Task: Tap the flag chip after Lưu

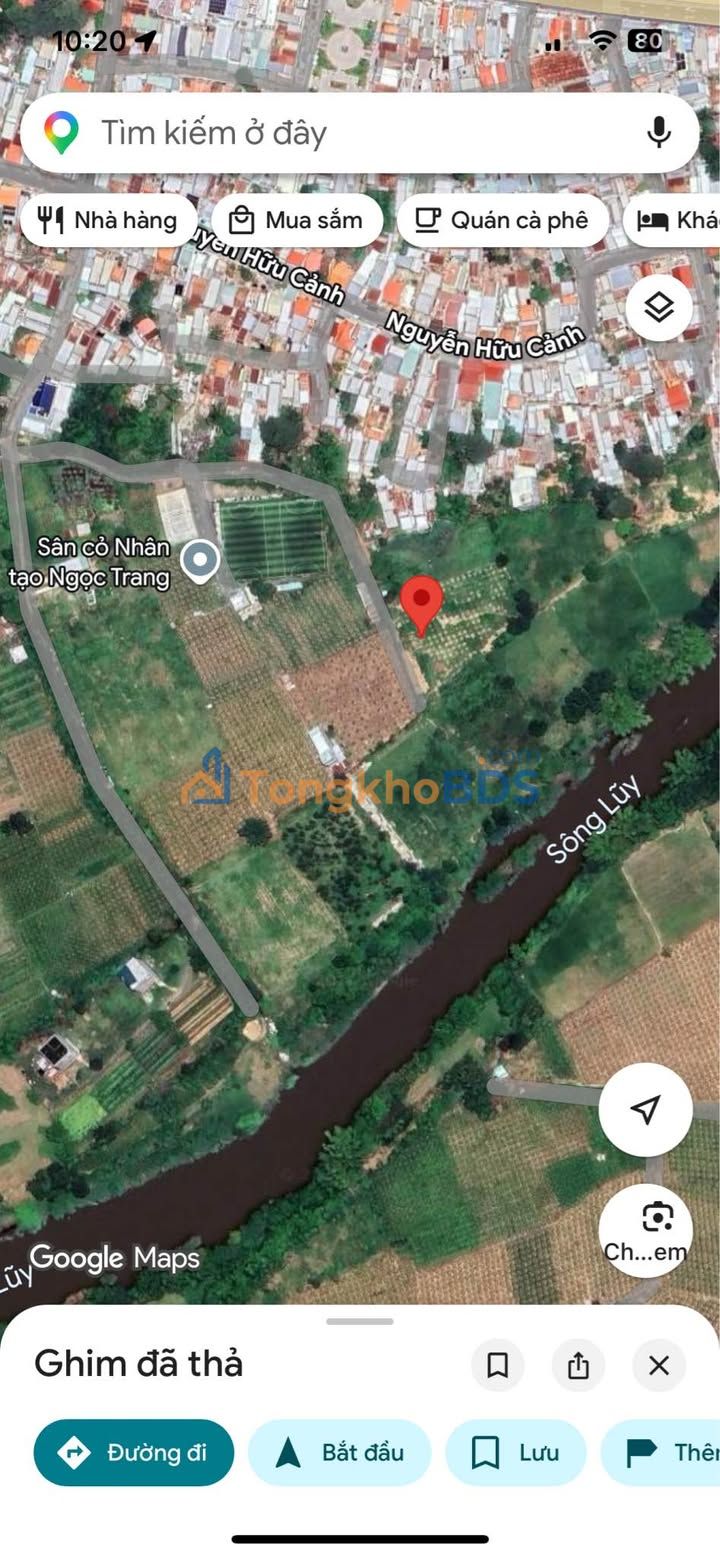Action: coord(665,1452)
